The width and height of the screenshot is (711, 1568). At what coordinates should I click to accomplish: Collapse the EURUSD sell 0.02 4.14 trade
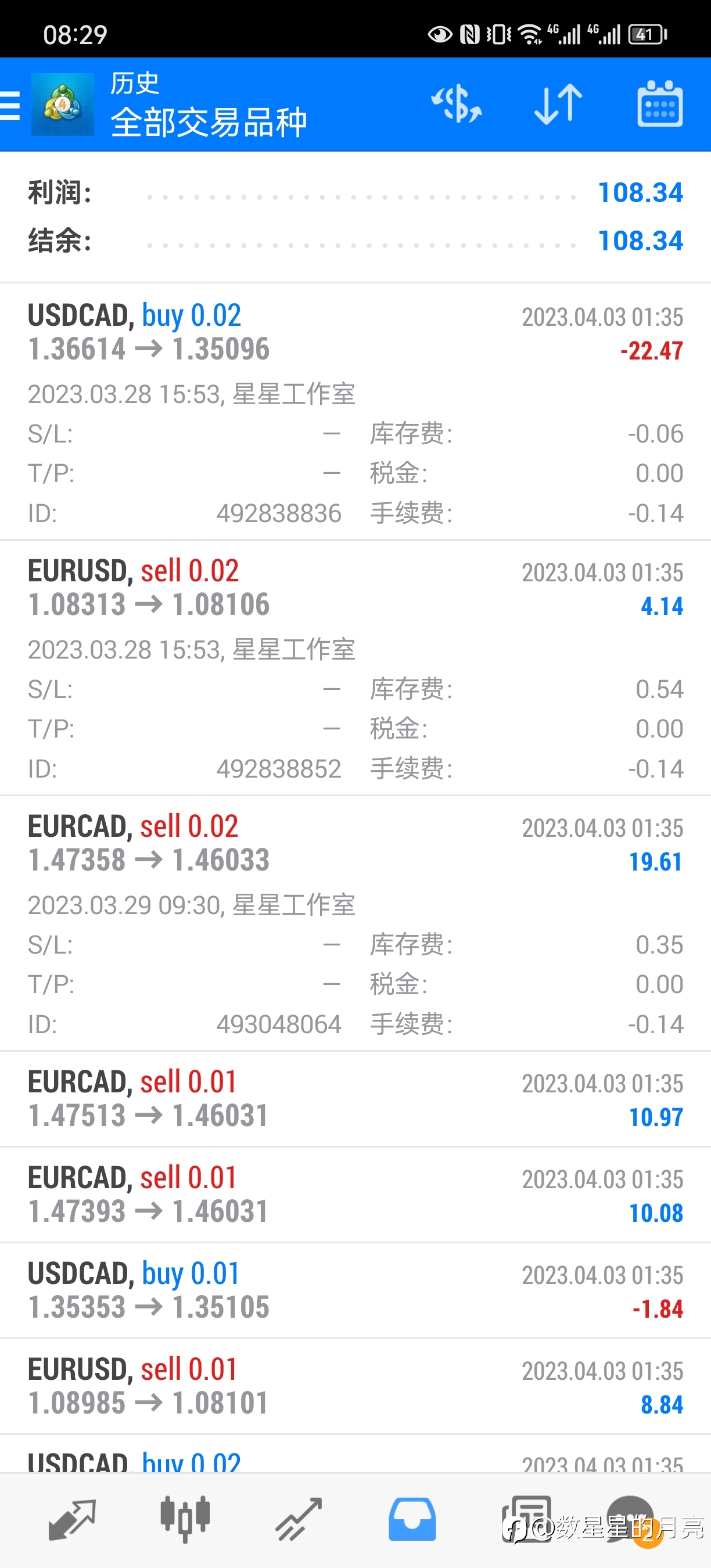coord(355,667)
